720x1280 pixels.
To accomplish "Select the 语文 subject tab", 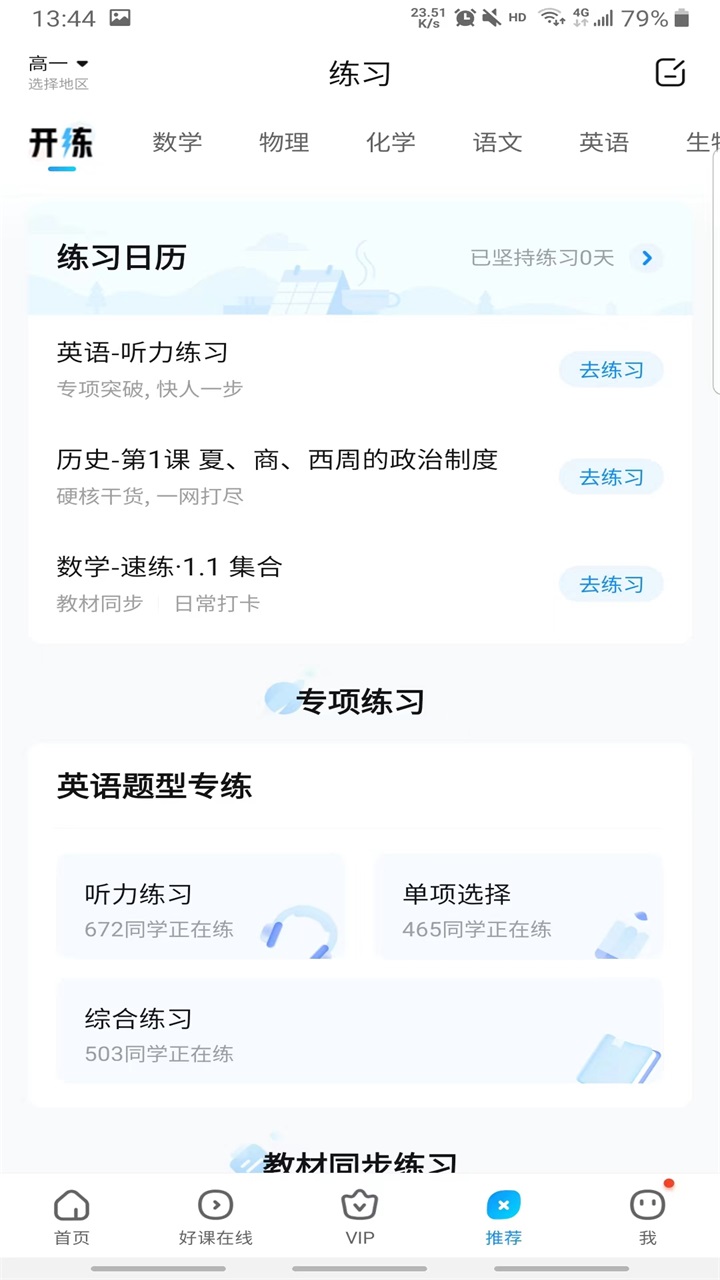I will tap(497, 143).
